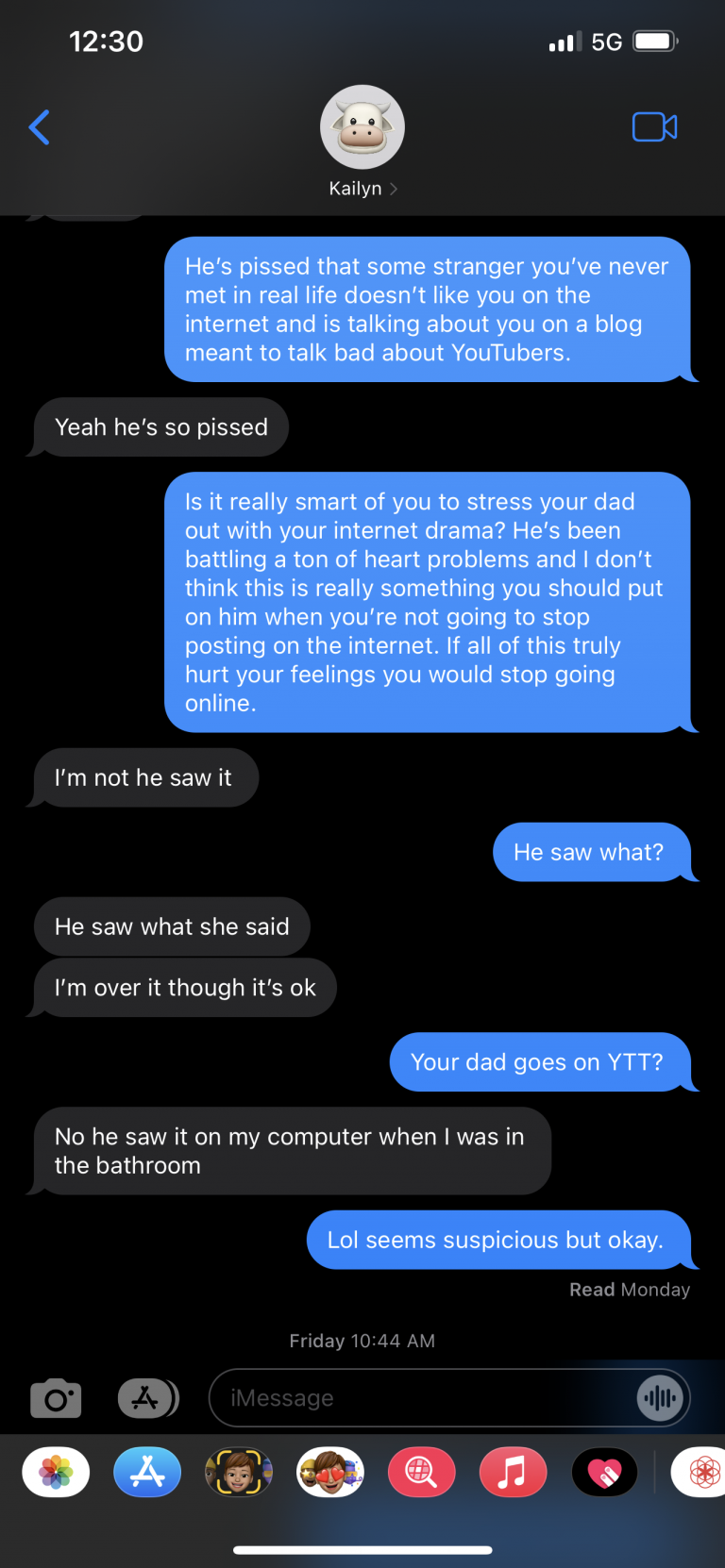Start a FaceTime video call
The height and width of the screenshot is (1568, 725).
pos(654,126)
